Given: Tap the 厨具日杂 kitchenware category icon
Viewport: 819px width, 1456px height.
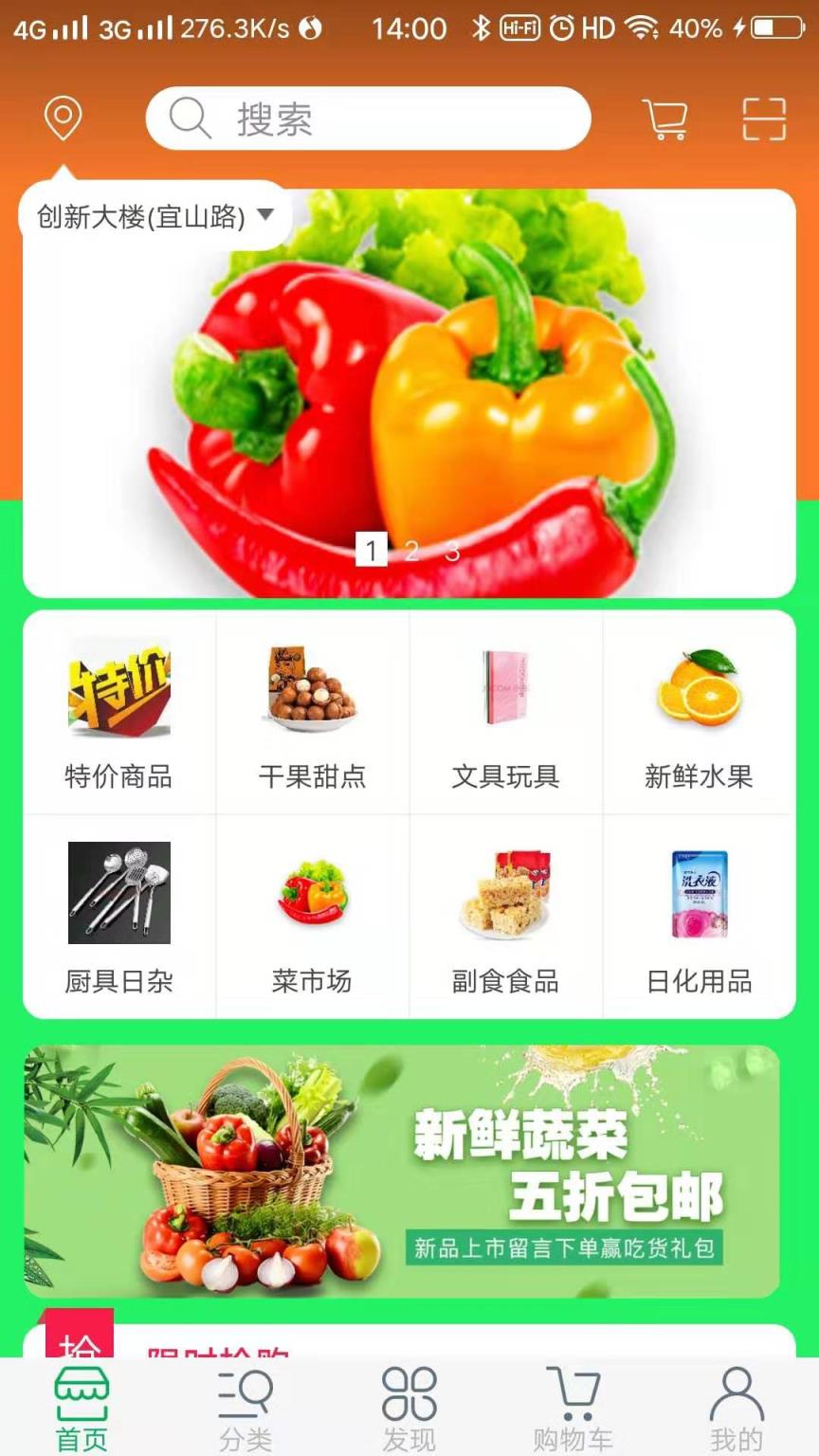Looking at the screenshot, I should click(118, 915).
